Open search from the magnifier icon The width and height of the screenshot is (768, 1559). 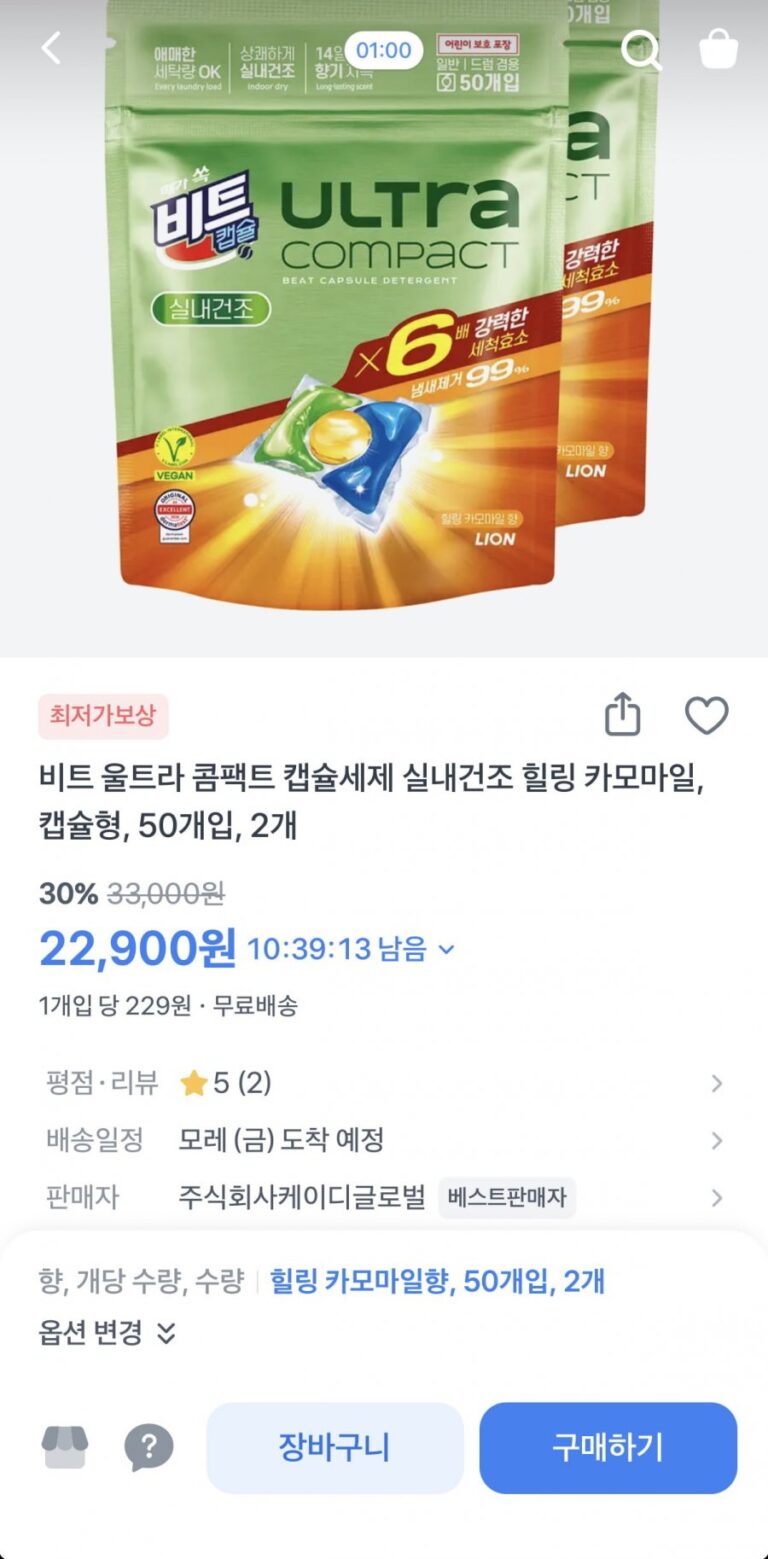coord(641,50)
